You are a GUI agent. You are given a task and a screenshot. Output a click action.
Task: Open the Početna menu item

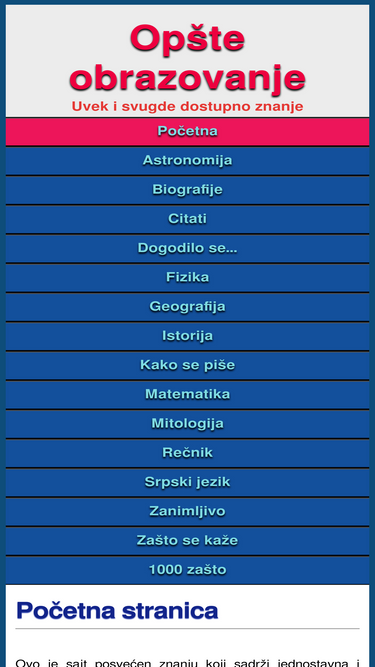click(x=188, y=131)
